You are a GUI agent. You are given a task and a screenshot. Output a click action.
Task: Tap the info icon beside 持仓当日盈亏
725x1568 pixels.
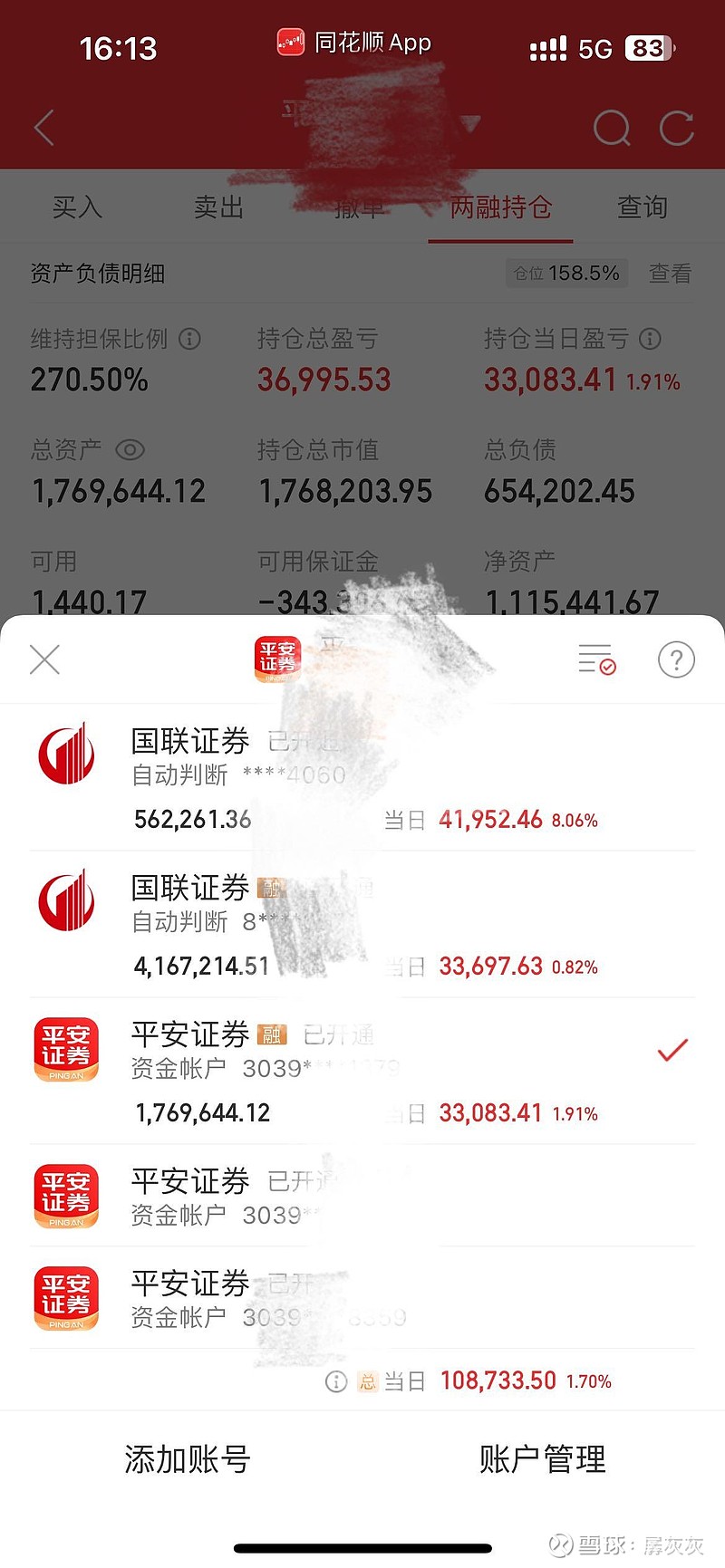649,340
